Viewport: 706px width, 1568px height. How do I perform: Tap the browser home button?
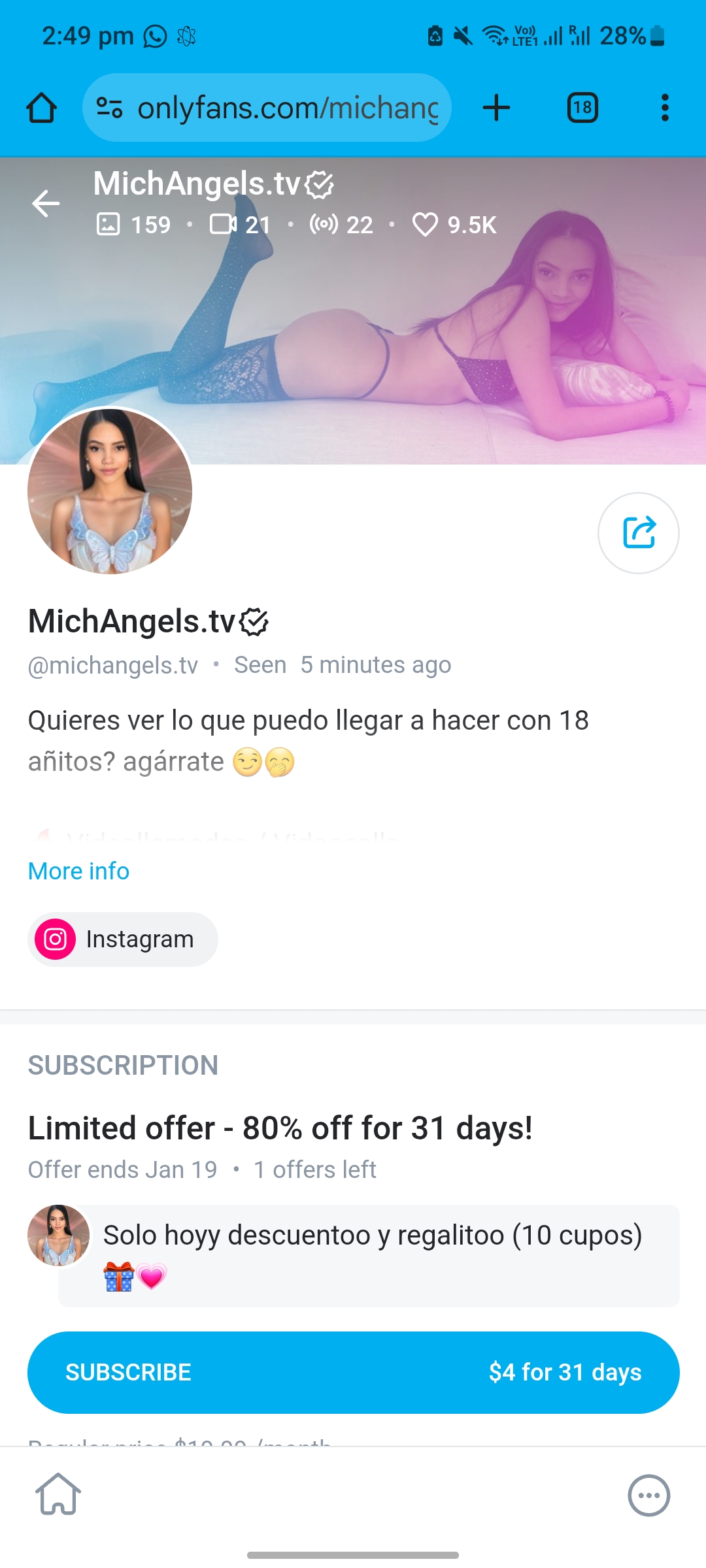click(x=41, y=108)
